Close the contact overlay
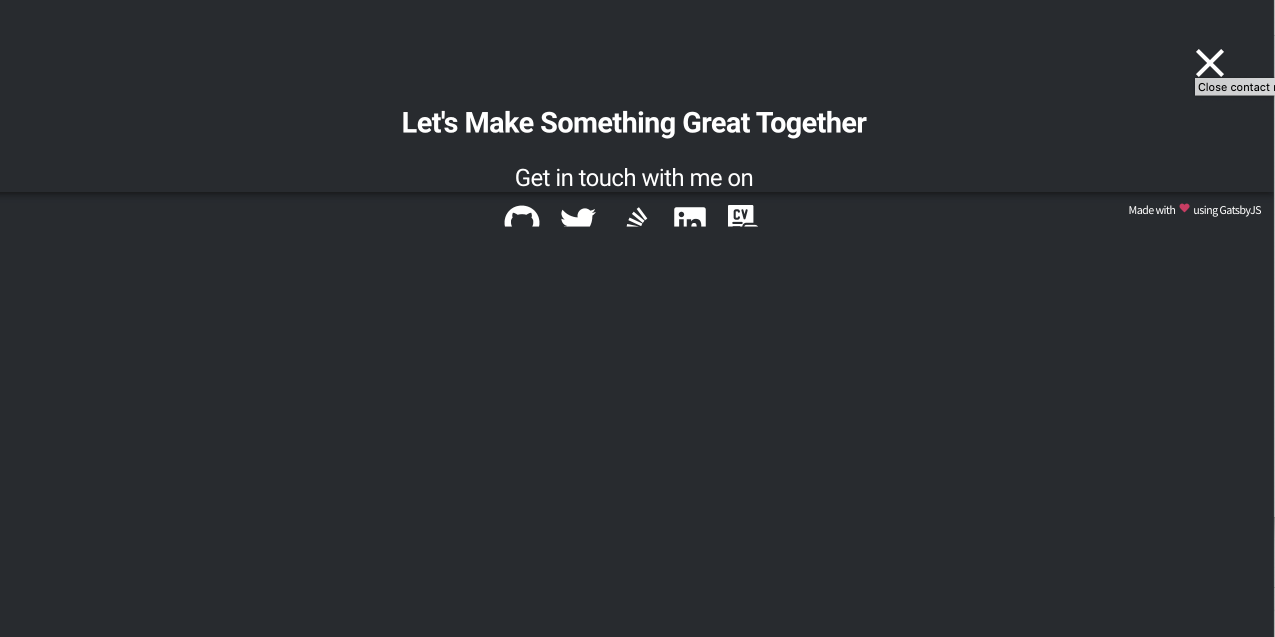Viewport: 1275px width, 637px height. click(x=1209, y=63)
